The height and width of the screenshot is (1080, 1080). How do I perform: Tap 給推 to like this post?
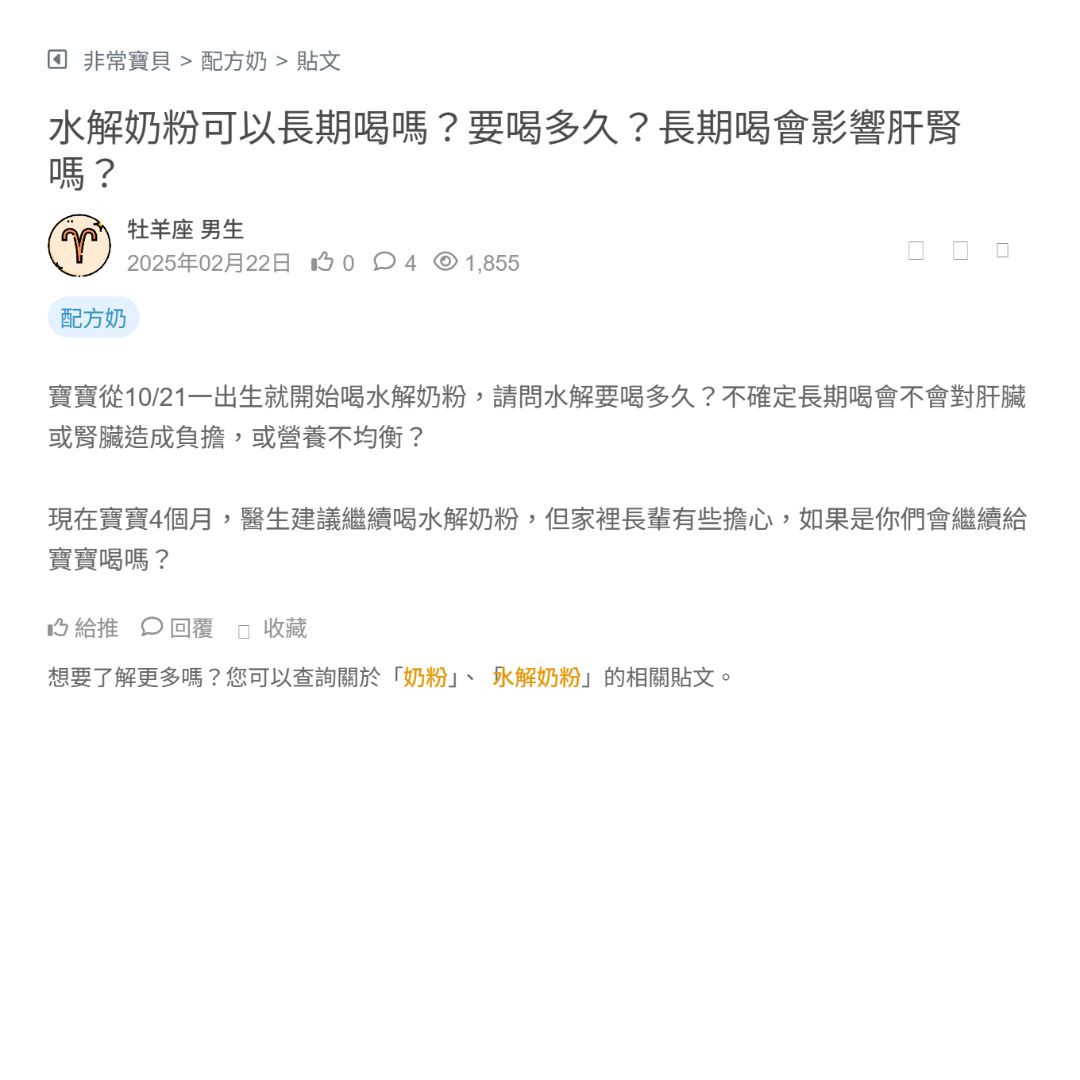tap(83, 628)
